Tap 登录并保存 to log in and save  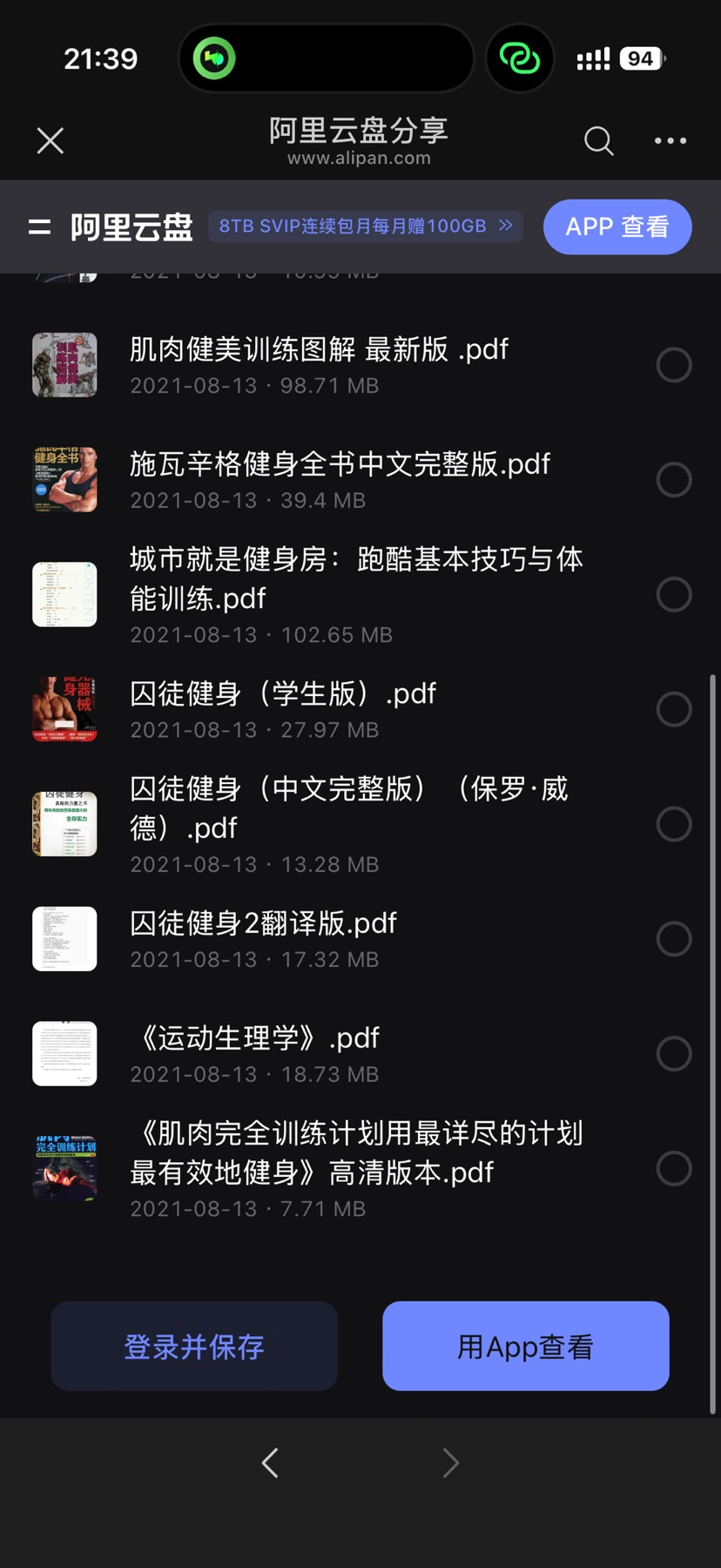[x=194, y=1346]
